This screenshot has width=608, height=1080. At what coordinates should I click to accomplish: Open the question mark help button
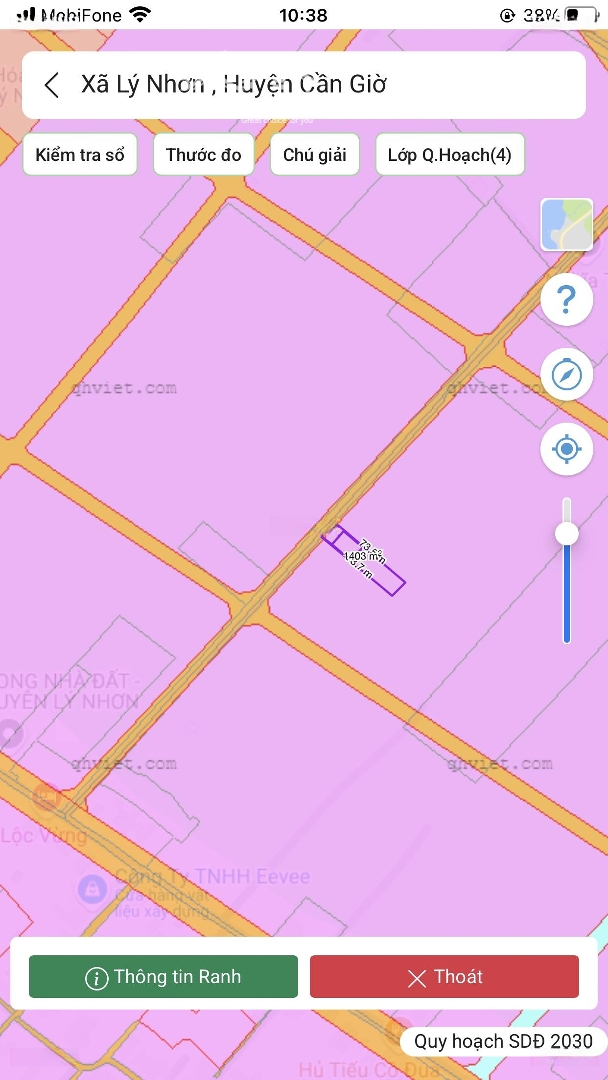[x=567, y=300]
